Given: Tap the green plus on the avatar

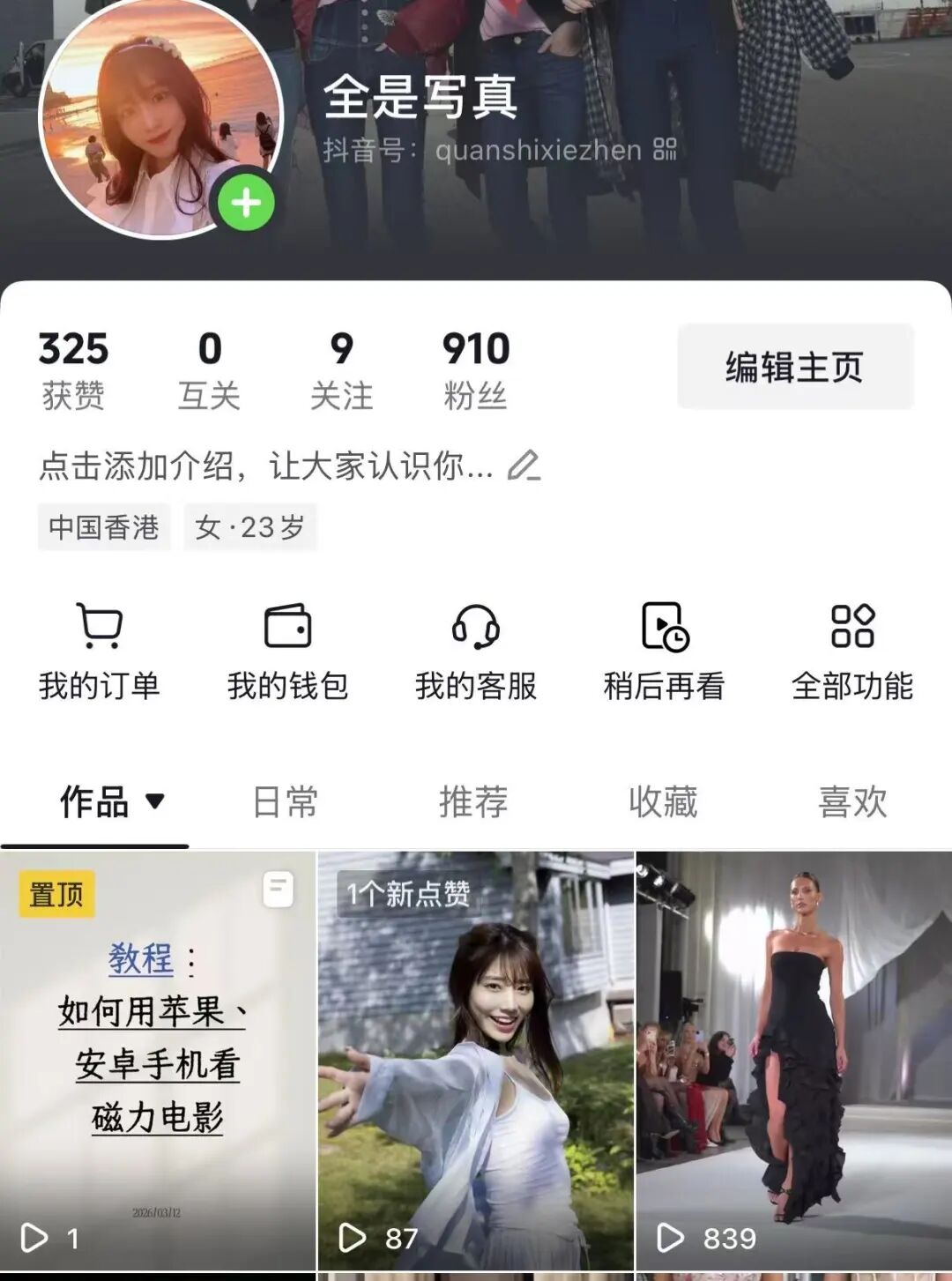Looking at the screenshot, I should click(246, 204).
